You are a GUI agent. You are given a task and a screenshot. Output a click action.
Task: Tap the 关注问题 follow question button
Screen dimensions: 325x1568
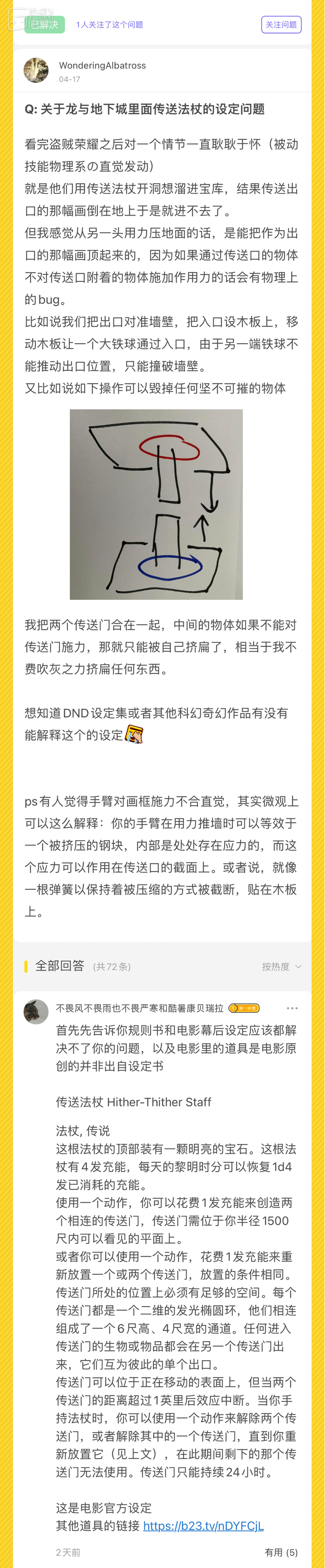click(281, 24)
